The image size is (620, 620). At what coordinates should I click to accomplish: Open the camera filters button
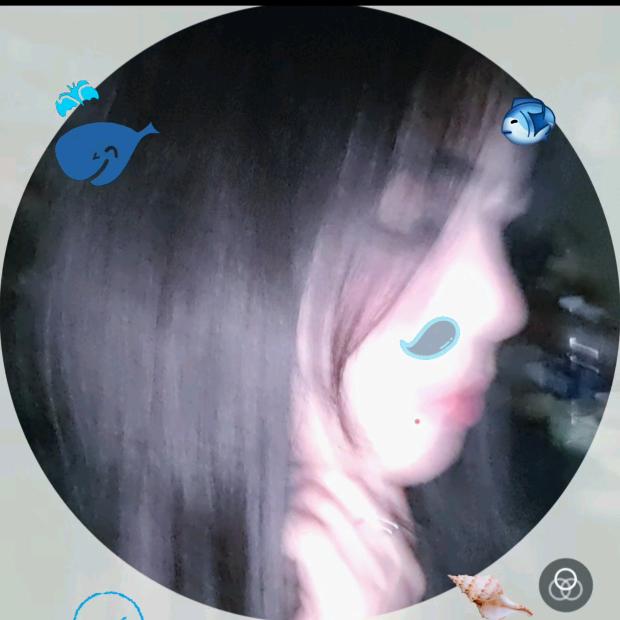tap(566, 585)
